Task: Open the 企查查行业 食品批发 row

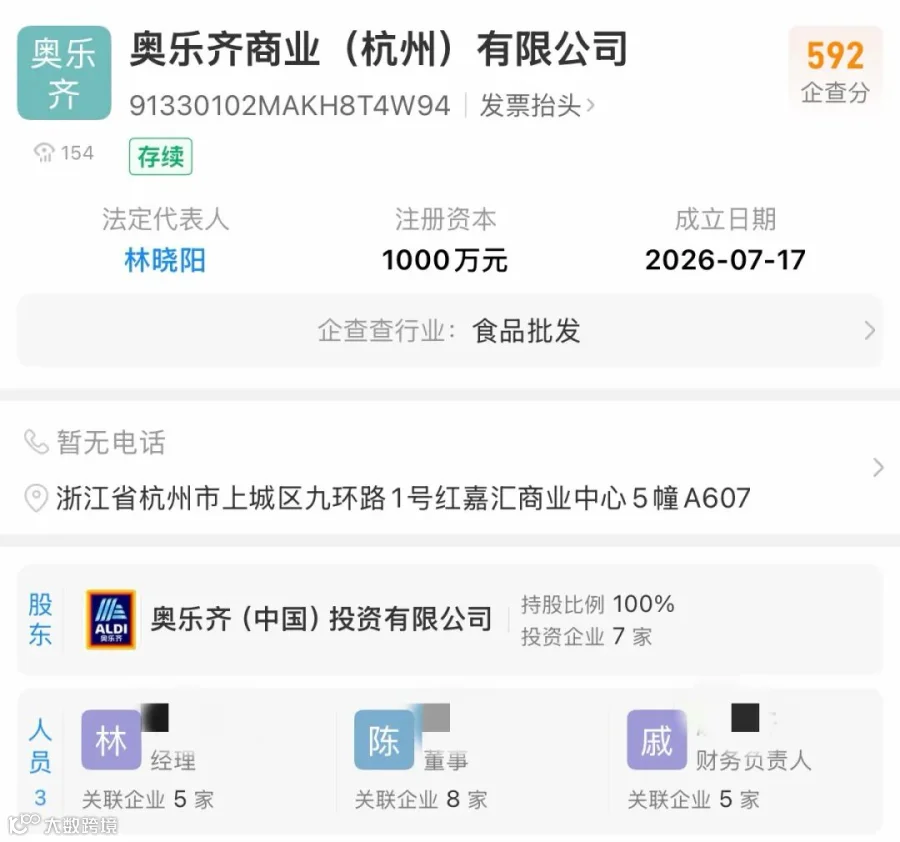Action: pos(450,331)
